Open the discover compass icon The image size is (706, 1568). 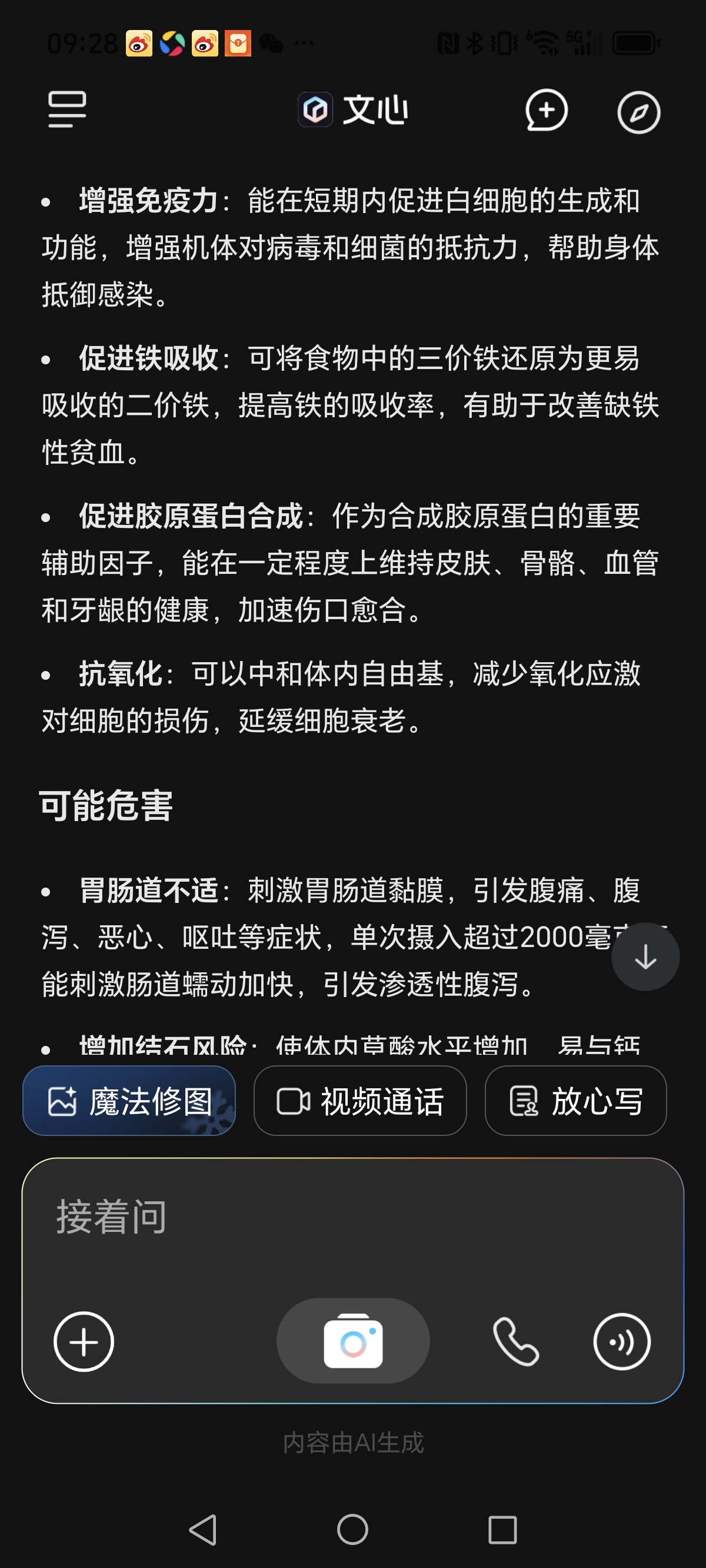pos(638,112)
